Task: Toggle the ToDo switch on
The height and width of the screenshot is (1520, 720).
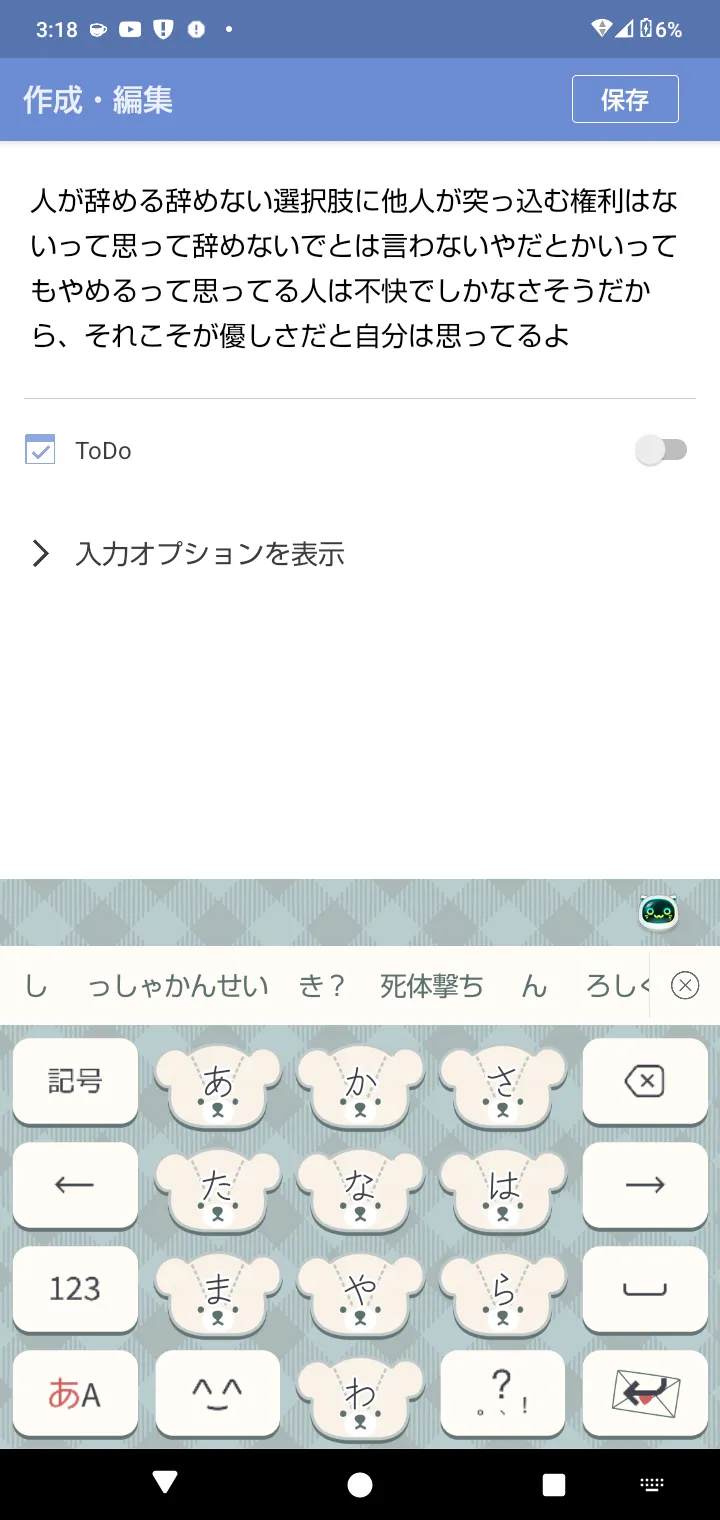Action: 661,450
